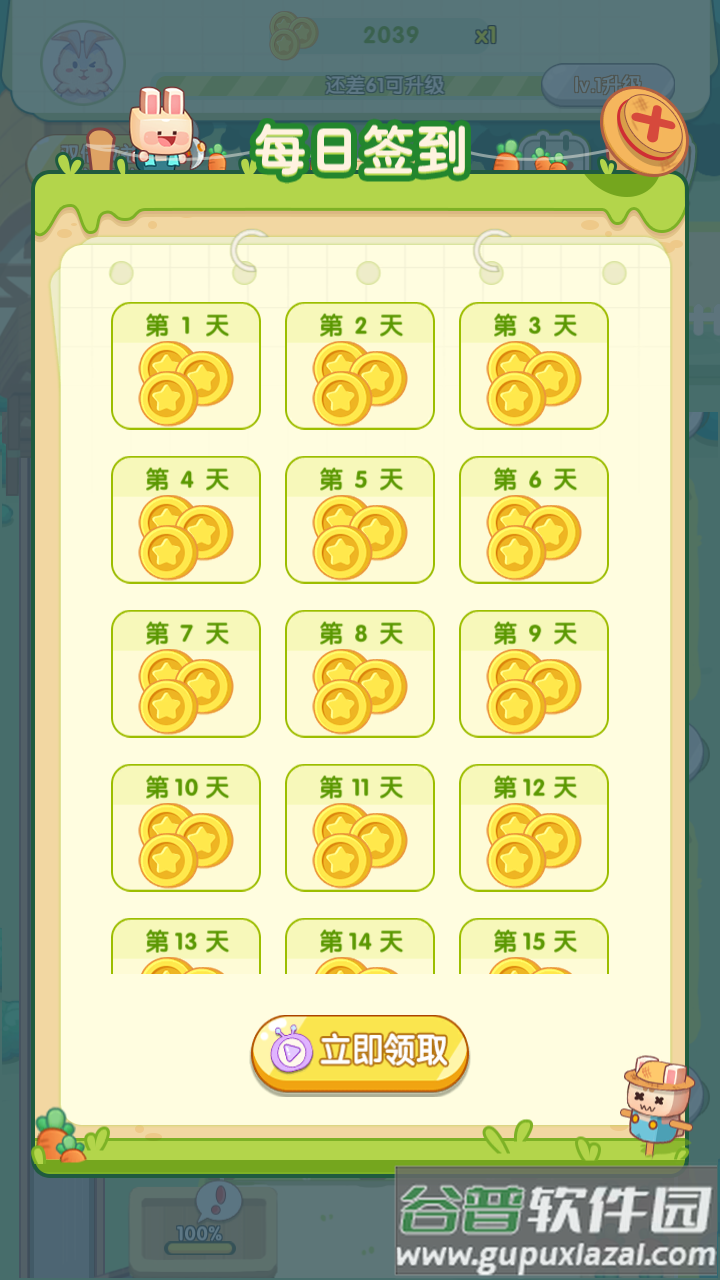Tap the 立即领取 claim button
This screenshot has height=1280, width=720.
(x=360, y=1053)
